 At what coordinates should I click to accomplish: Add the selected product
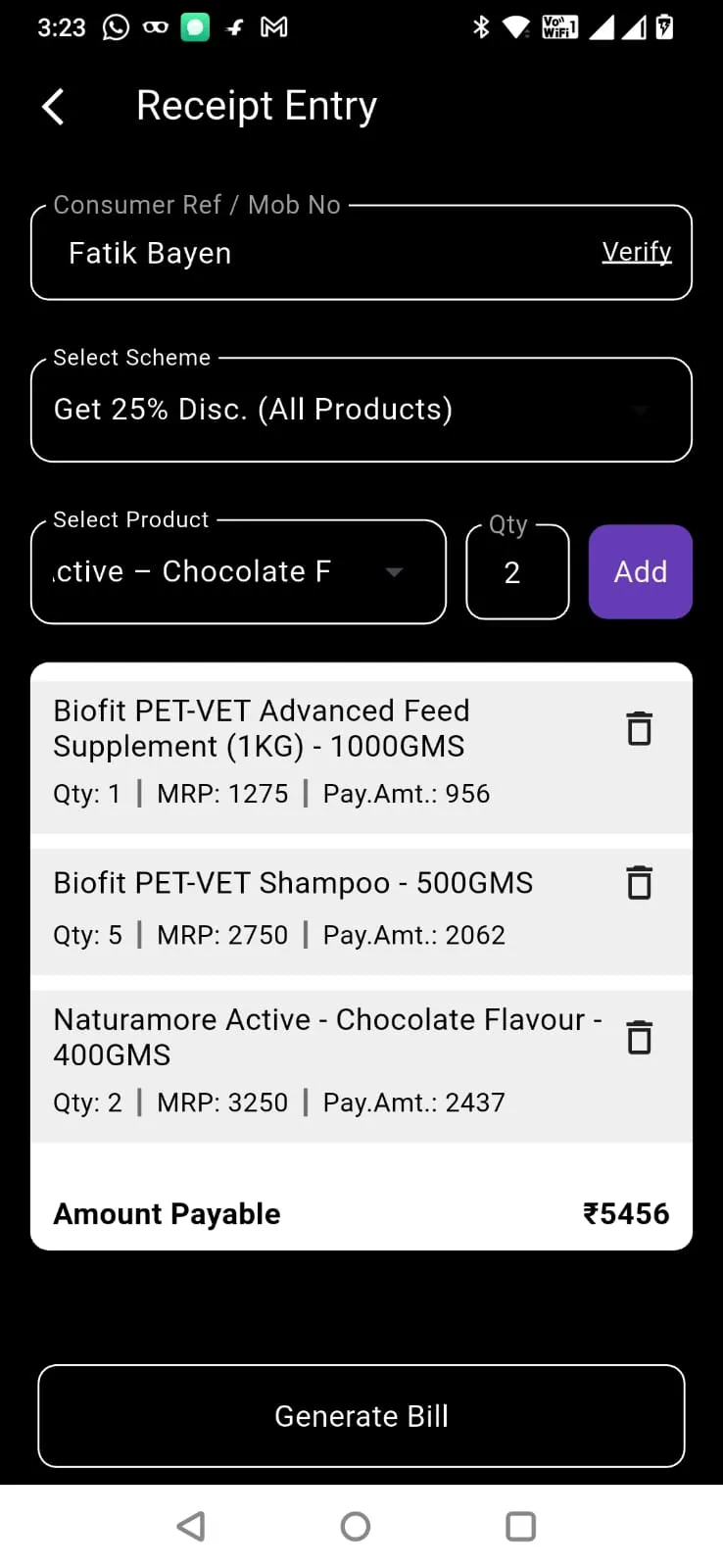(x=641, y=571)
